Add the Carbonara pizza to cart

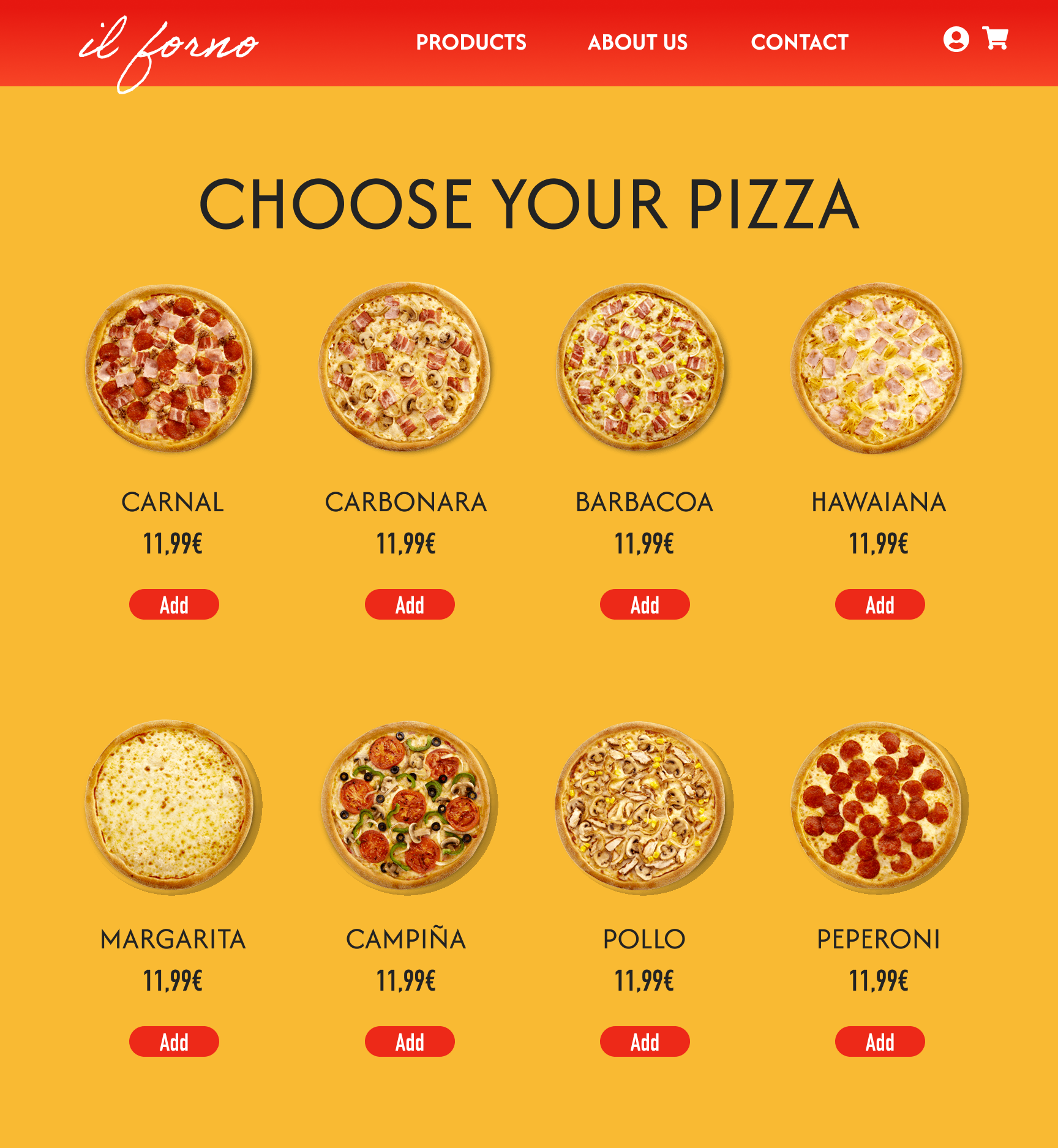pyautogui.click(x=410, y=605)
